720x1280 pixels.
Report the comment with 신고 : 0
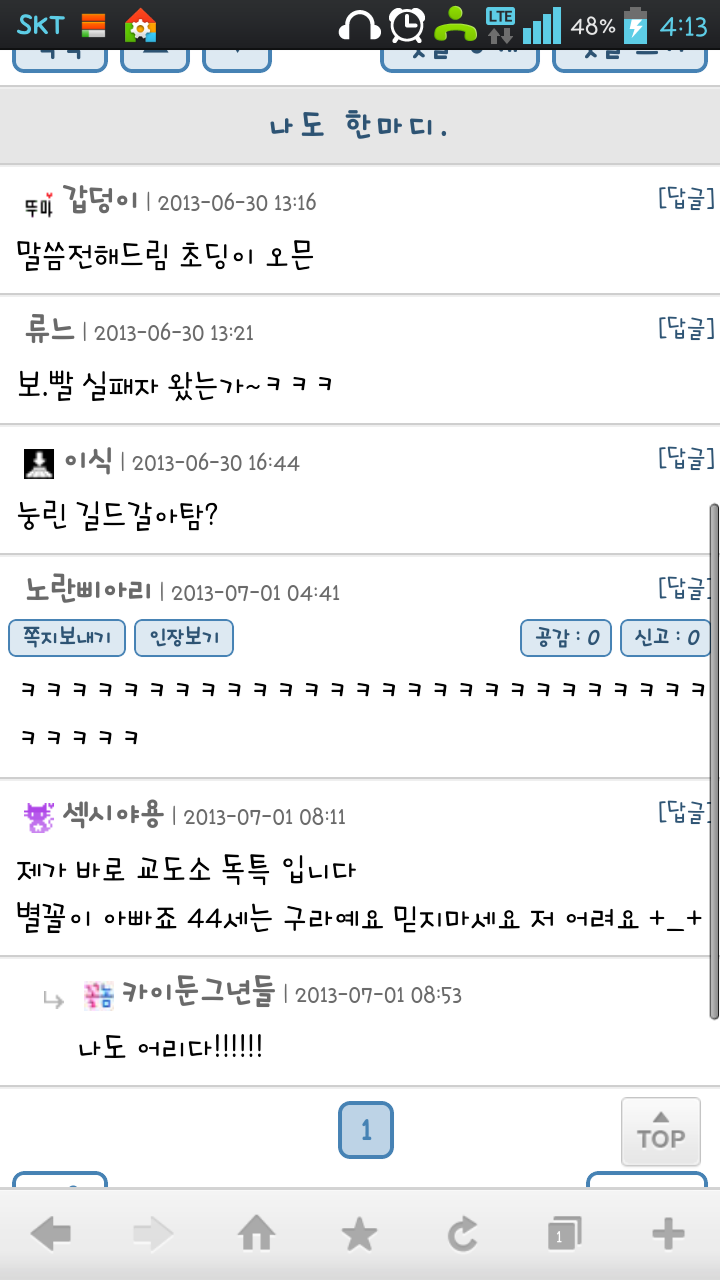coord(665,637)
